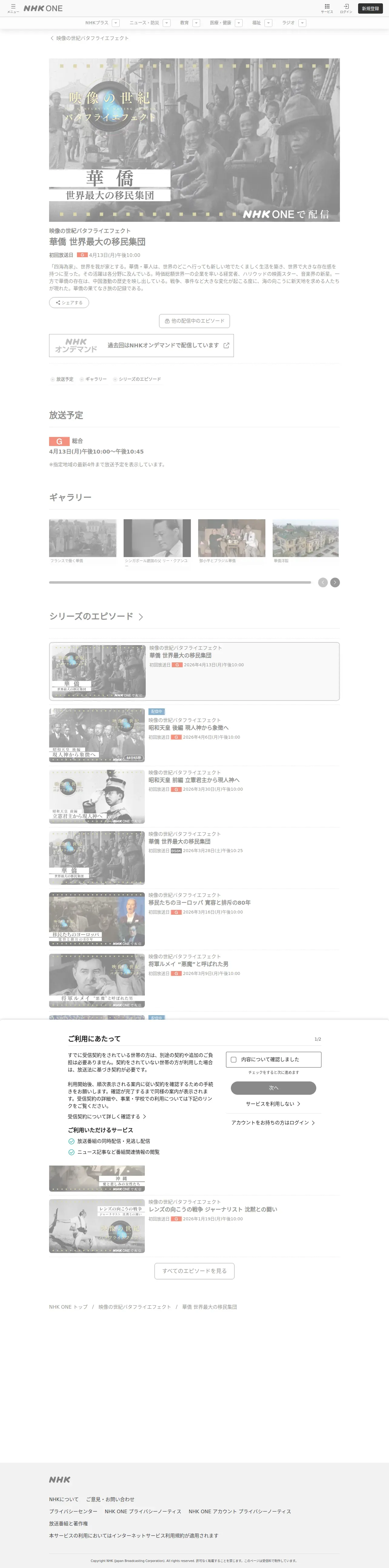This screenshot has width=389, height=1568.
Task: Tap the ログイン icon in the header
Action: pos(346,8)
